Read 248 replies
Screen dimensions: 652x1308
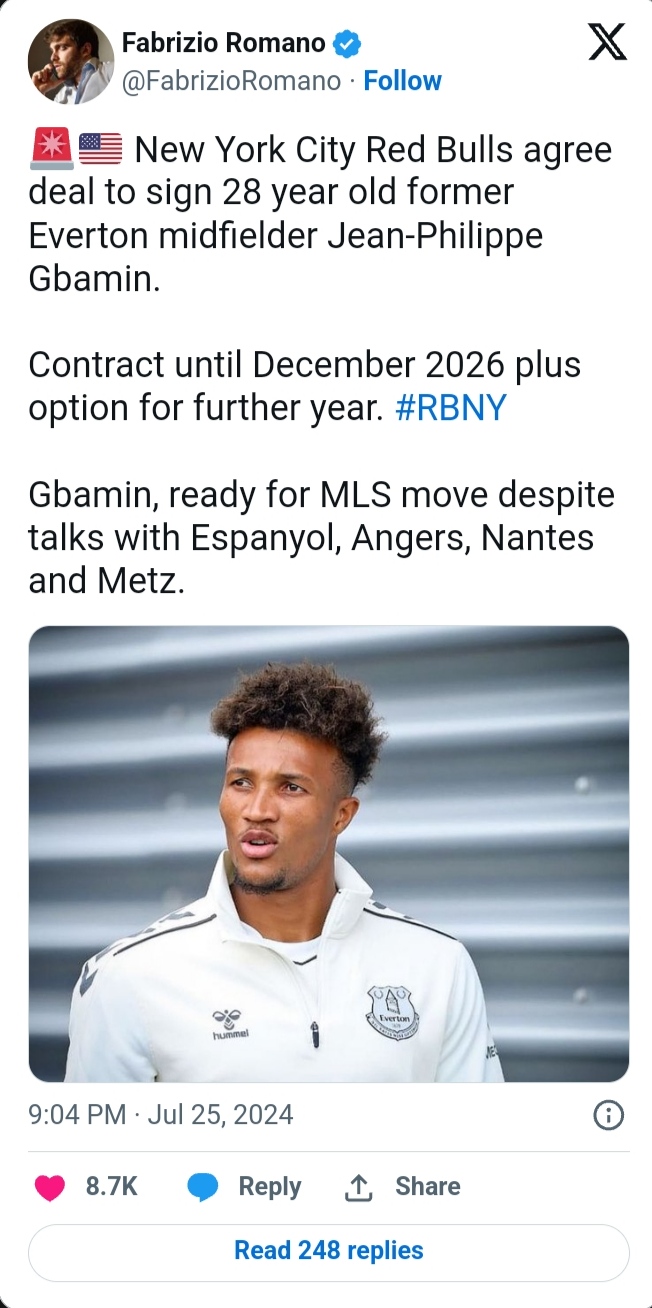(328, 1250)
